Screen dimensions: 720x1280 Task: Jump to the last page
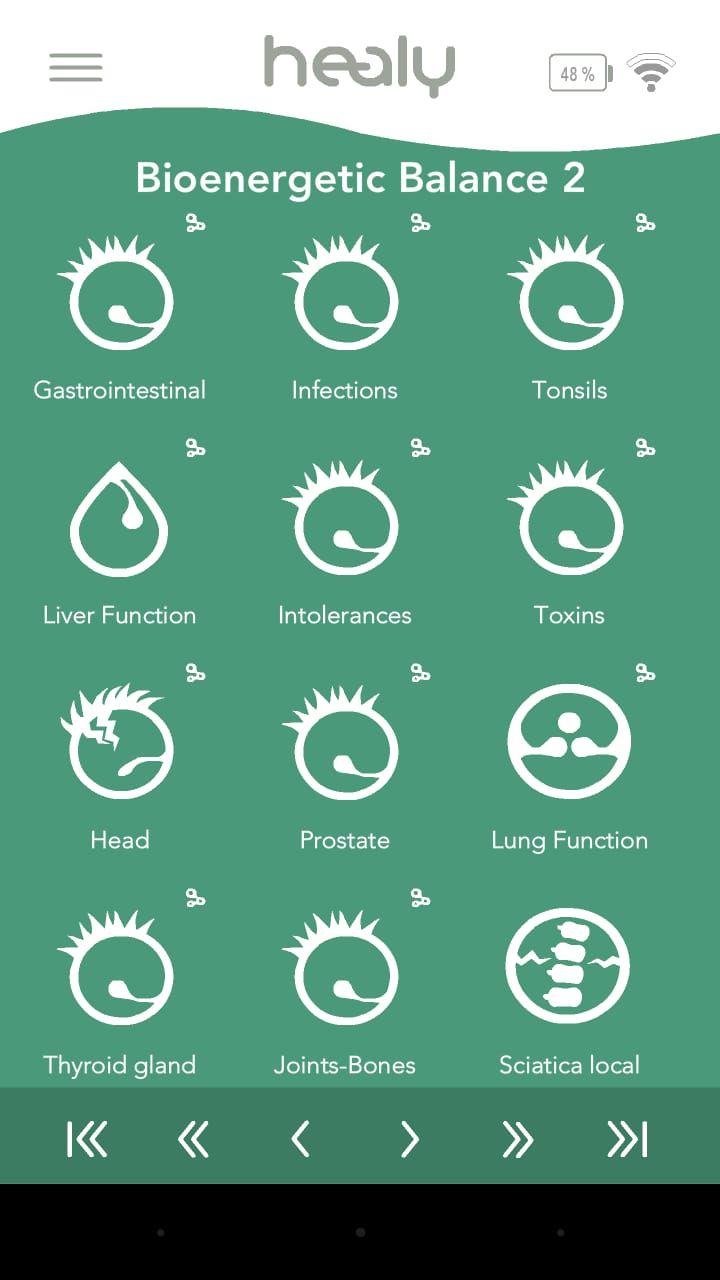[x=627, y=1139]
